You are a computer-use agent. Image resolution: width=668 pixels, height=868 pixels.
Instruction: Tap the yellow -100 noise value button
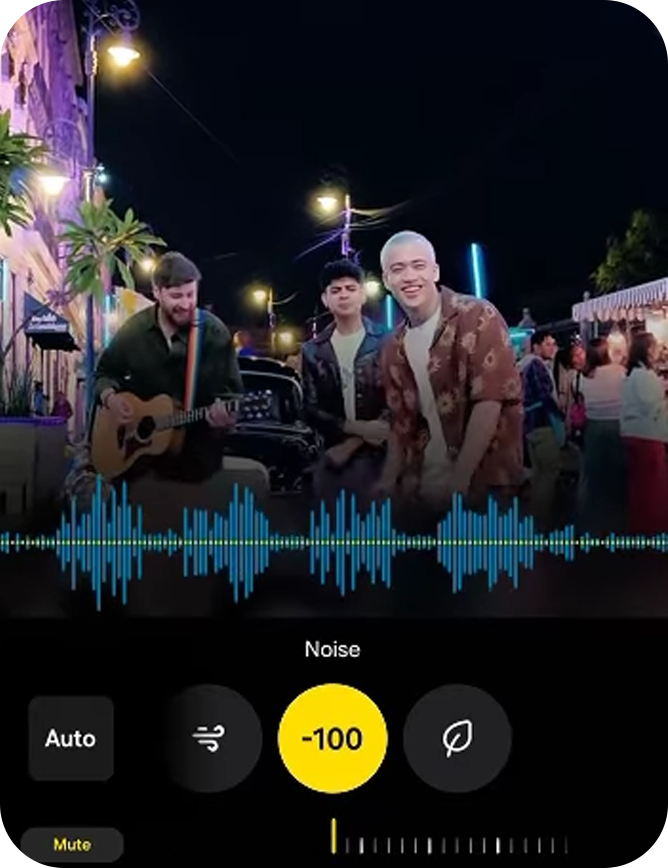[332, 739]
